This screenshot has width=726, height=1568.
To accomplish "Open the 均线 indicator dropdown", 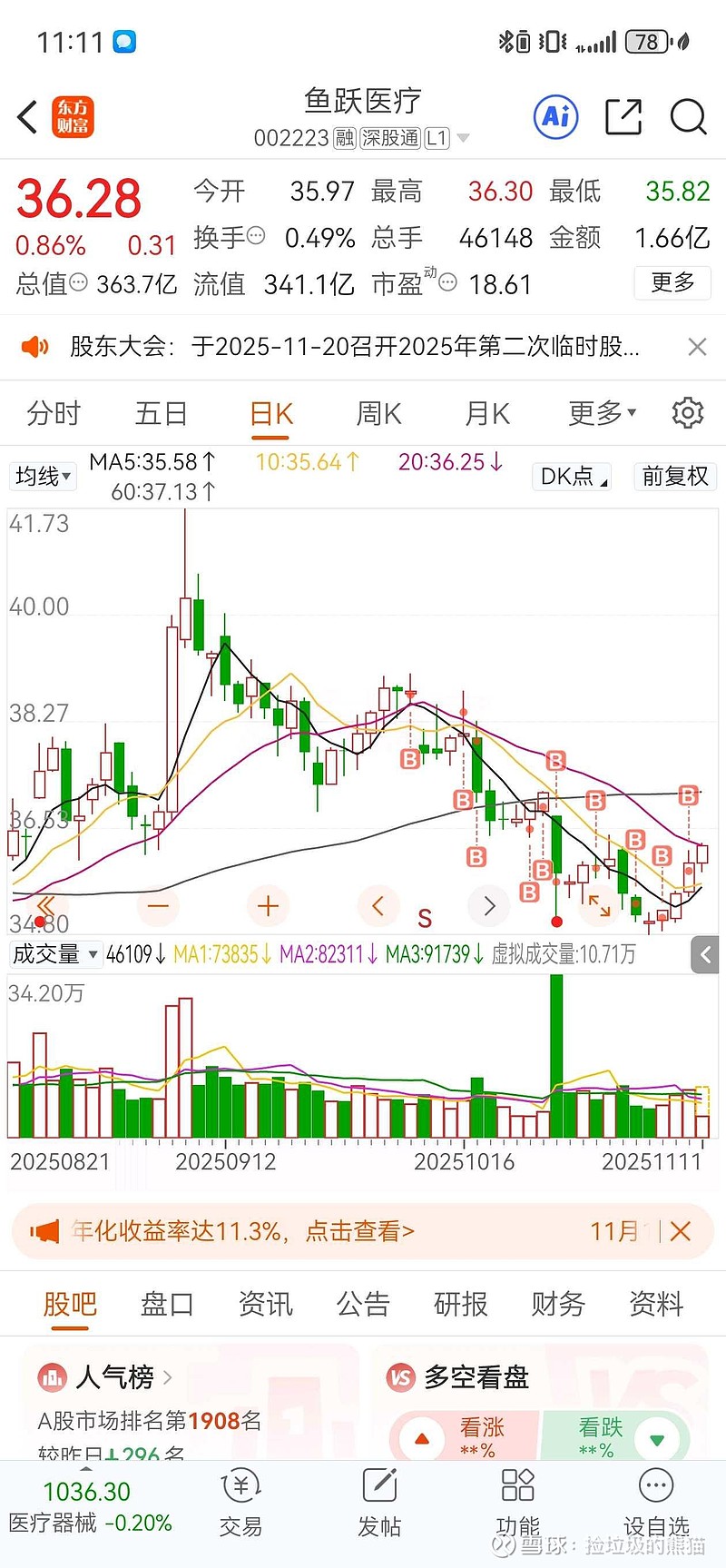I will 43,476.
